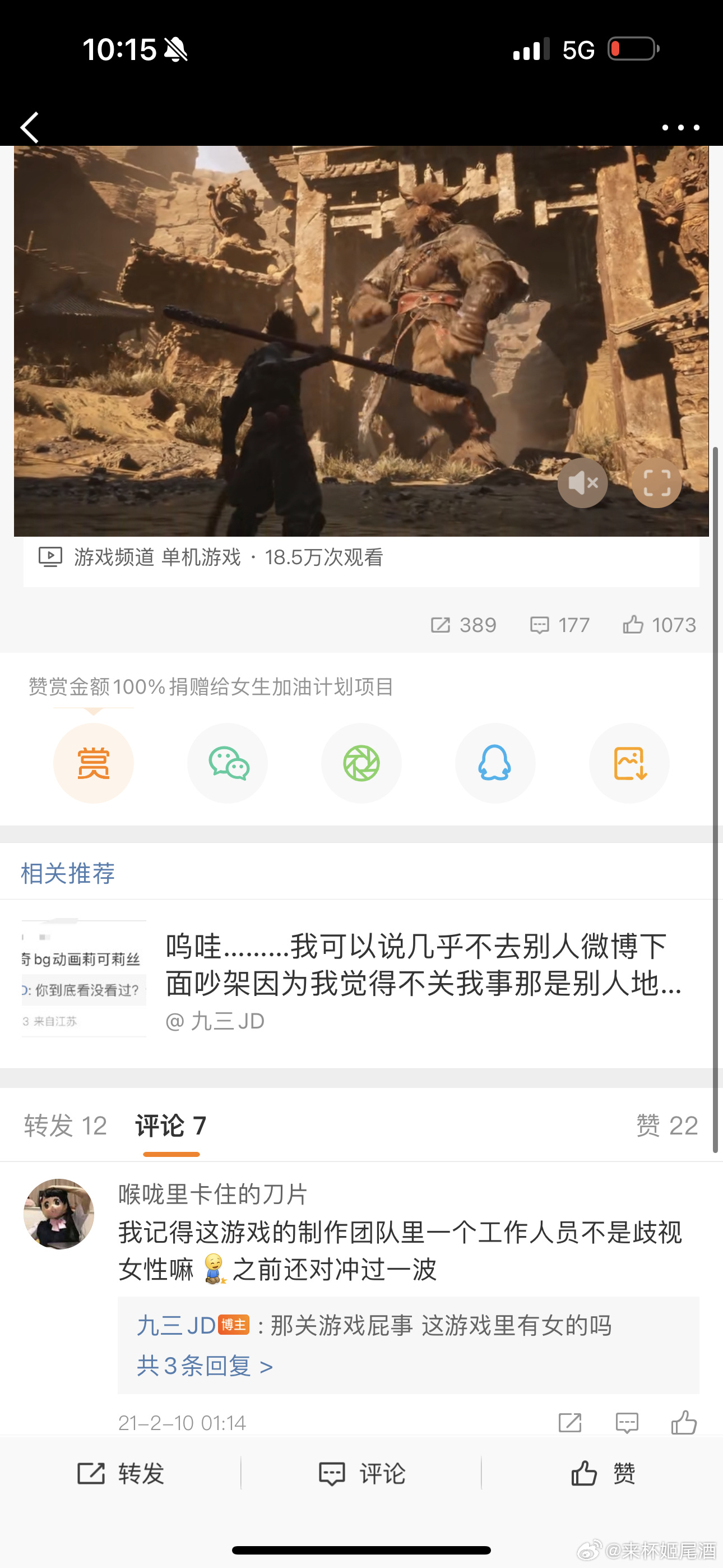The height and width of the screenshot is (1568, 723).
Task: Reply to 喉咙里卡住的刀片's comment
Action: (x=627, y=1423)
